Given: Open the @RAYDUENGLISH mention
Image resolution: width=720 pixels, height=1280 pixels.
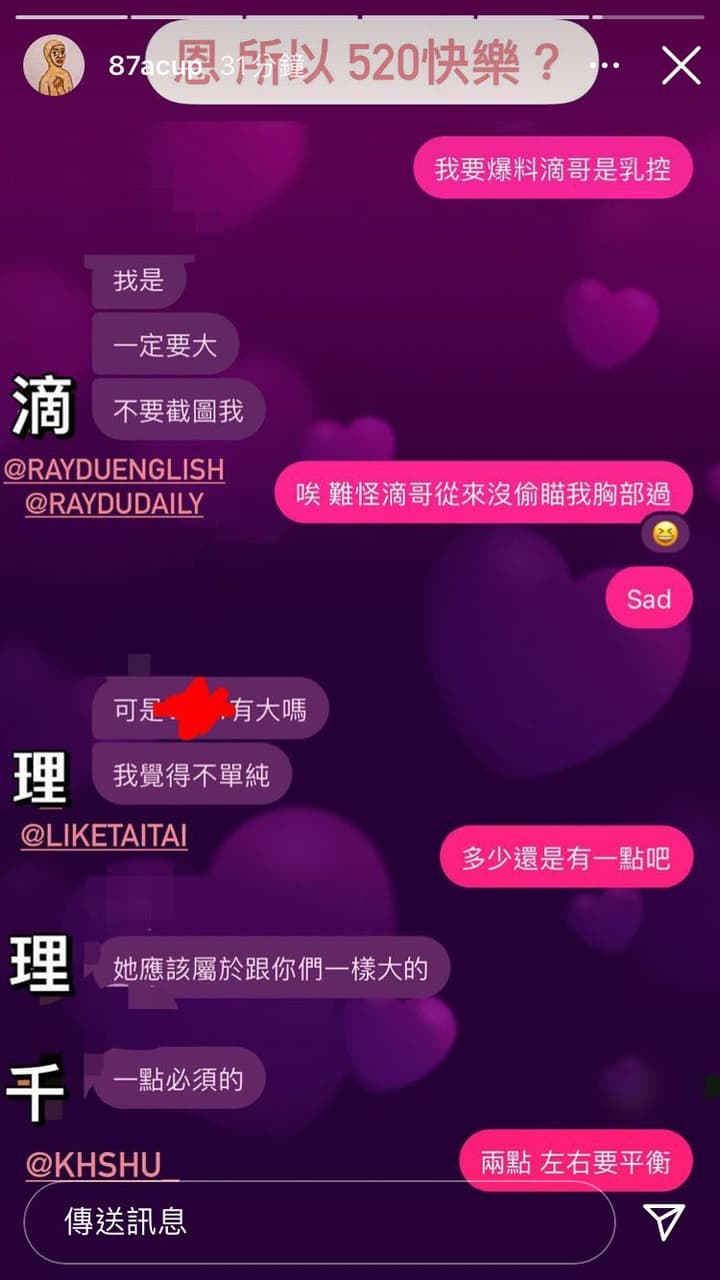Looking at the screenshot, I should (x=114, y=470).
